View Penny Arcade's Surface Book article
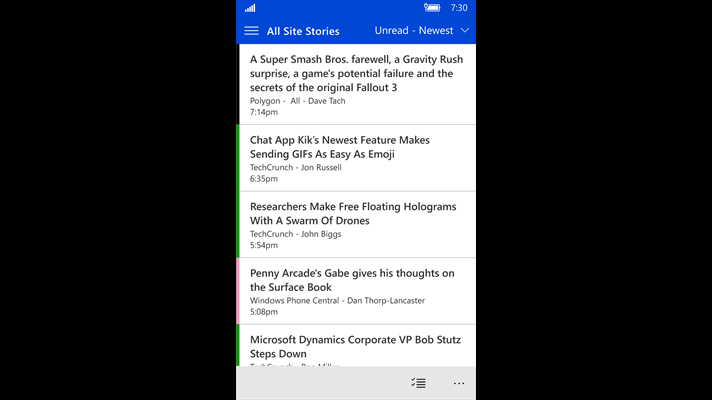Image resolution: width=712 pixels, height=400 pixels. coord(352,280)
